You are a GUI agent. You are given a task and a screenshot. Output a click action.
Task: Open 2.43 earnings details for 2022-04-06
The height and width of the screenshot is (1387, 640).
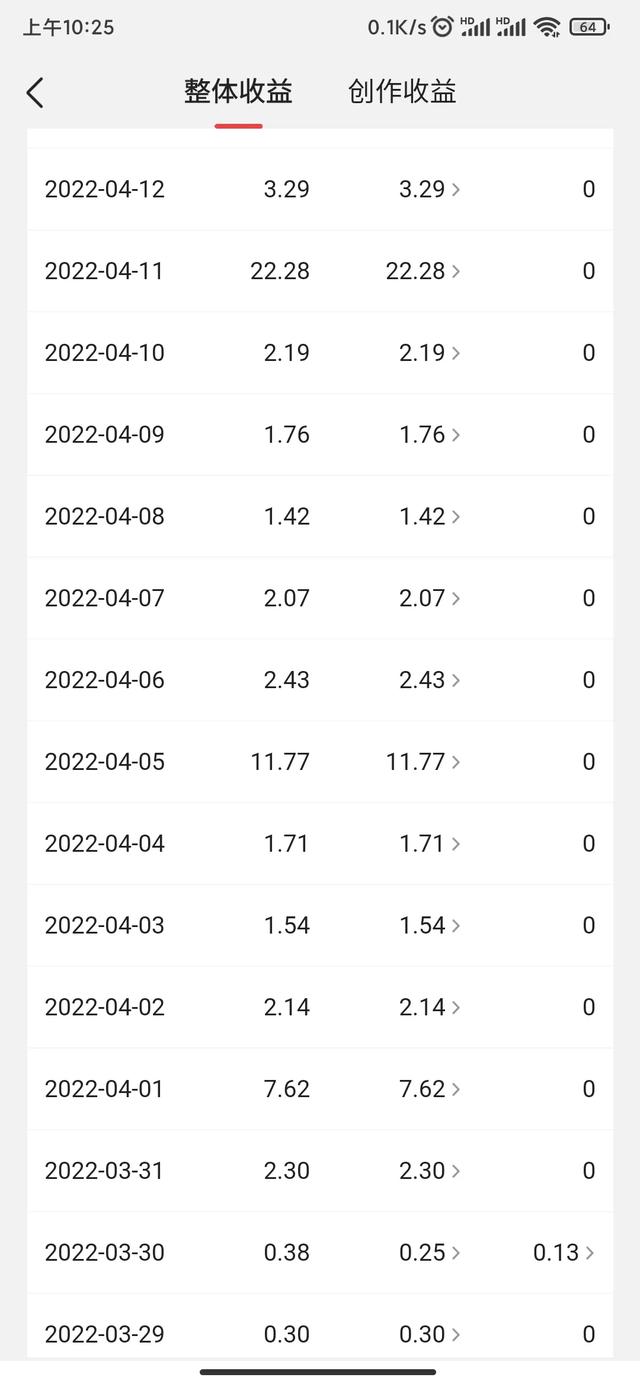(430, 680)
